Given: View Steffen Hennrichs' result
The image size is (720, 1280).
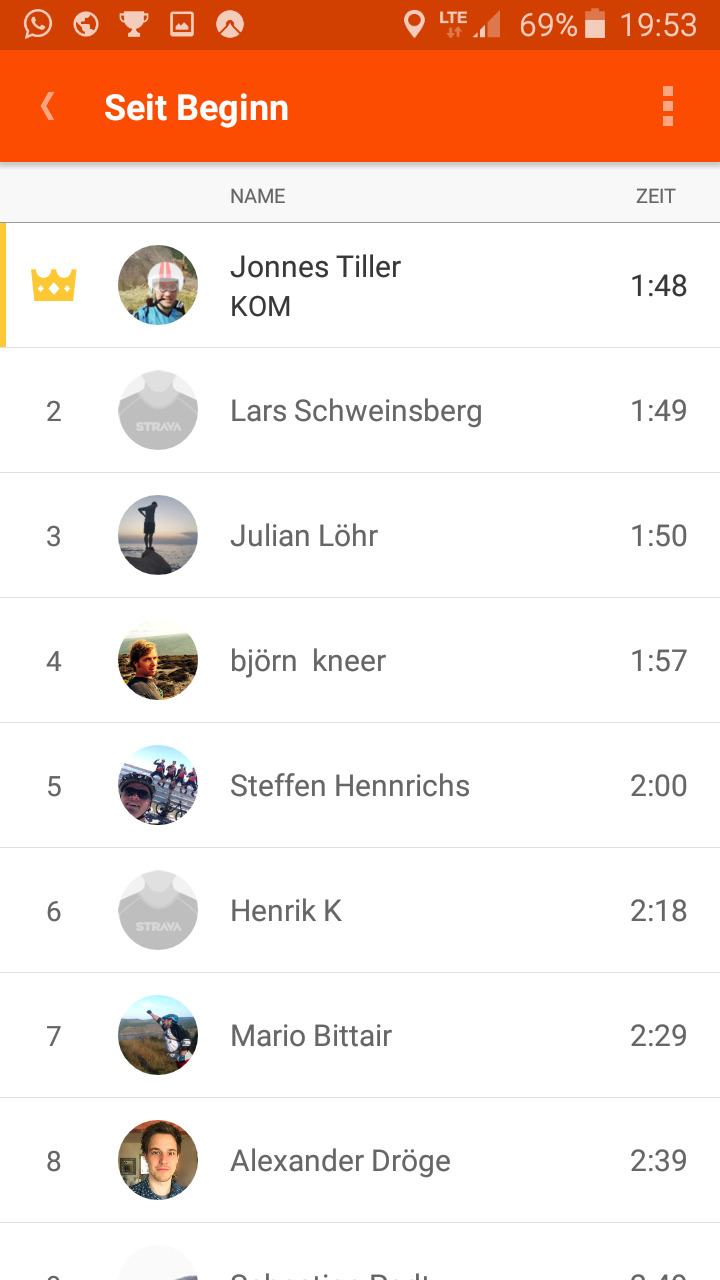Looking at the screenshot, I should (x=360, y=785).
